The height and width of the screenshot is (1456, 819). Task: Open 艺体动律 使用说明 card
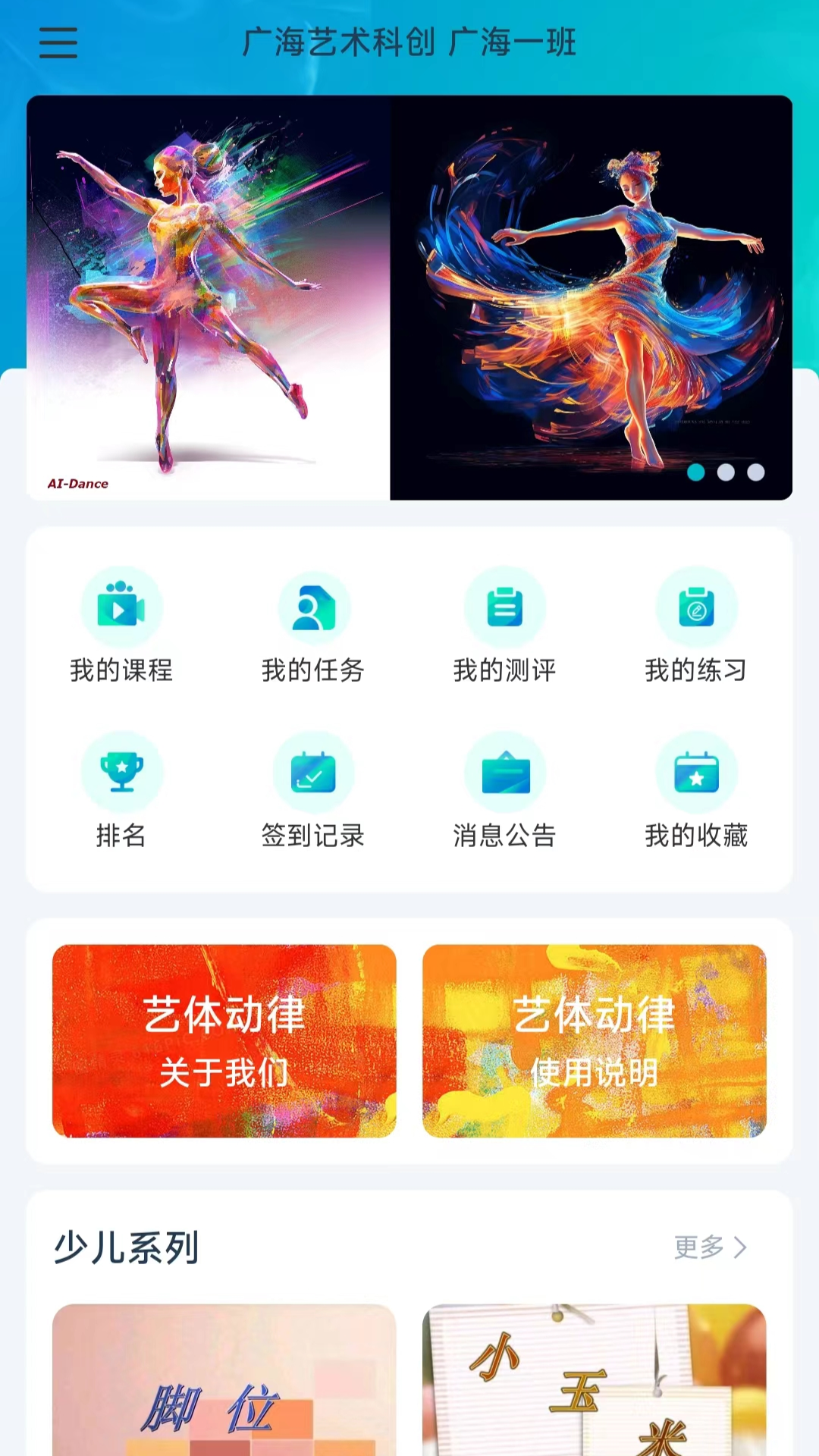pyautogui.click(x=595, y=1041)
